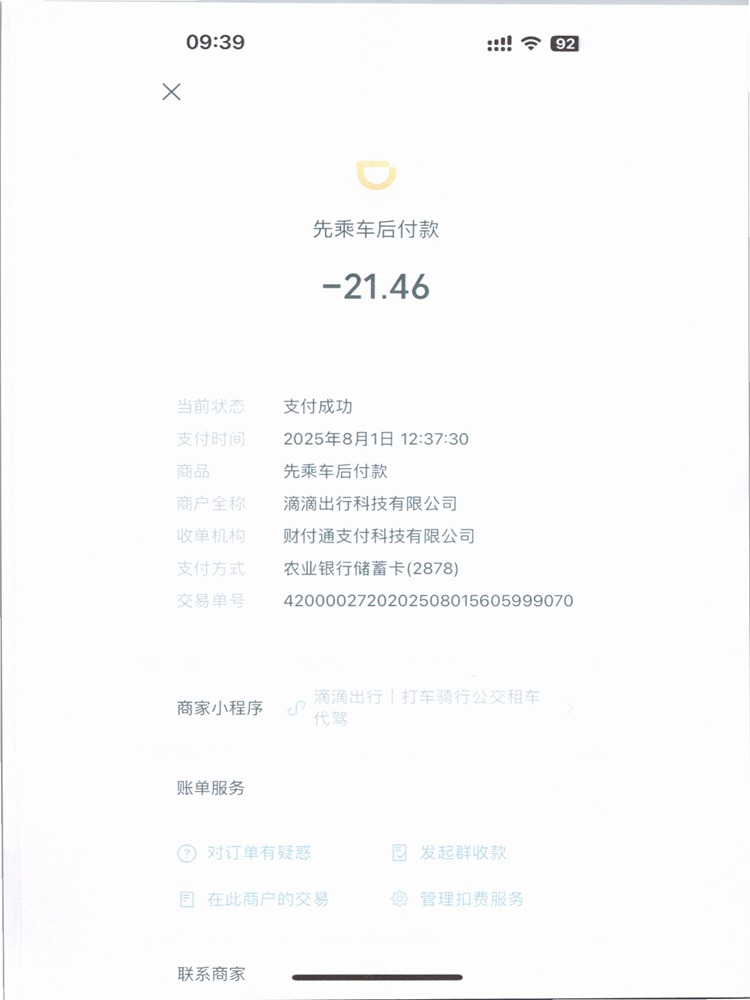Open 管理扣费服务 settings
Image resolution: width=750 pixels, height=1000 pixels.
pos(470,899)
